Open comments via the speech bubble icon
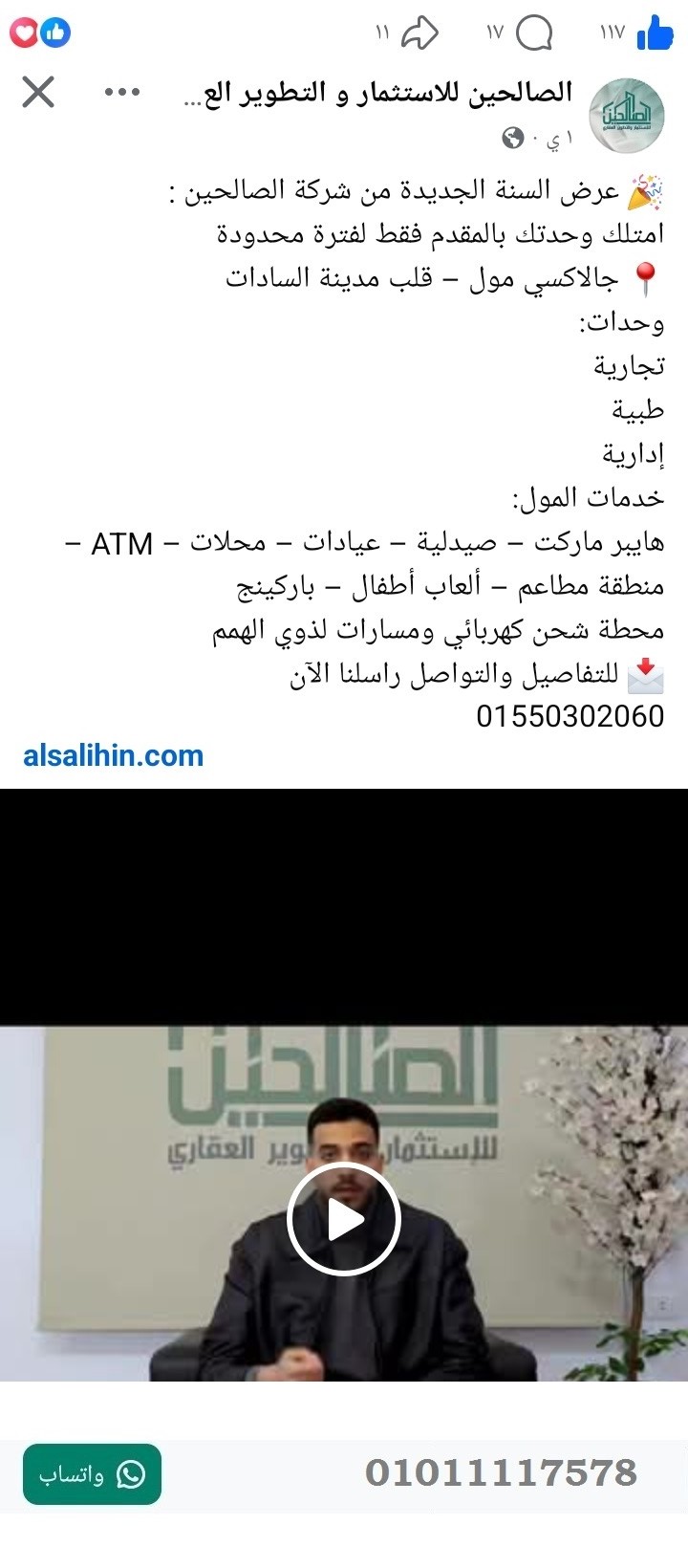 535,32
